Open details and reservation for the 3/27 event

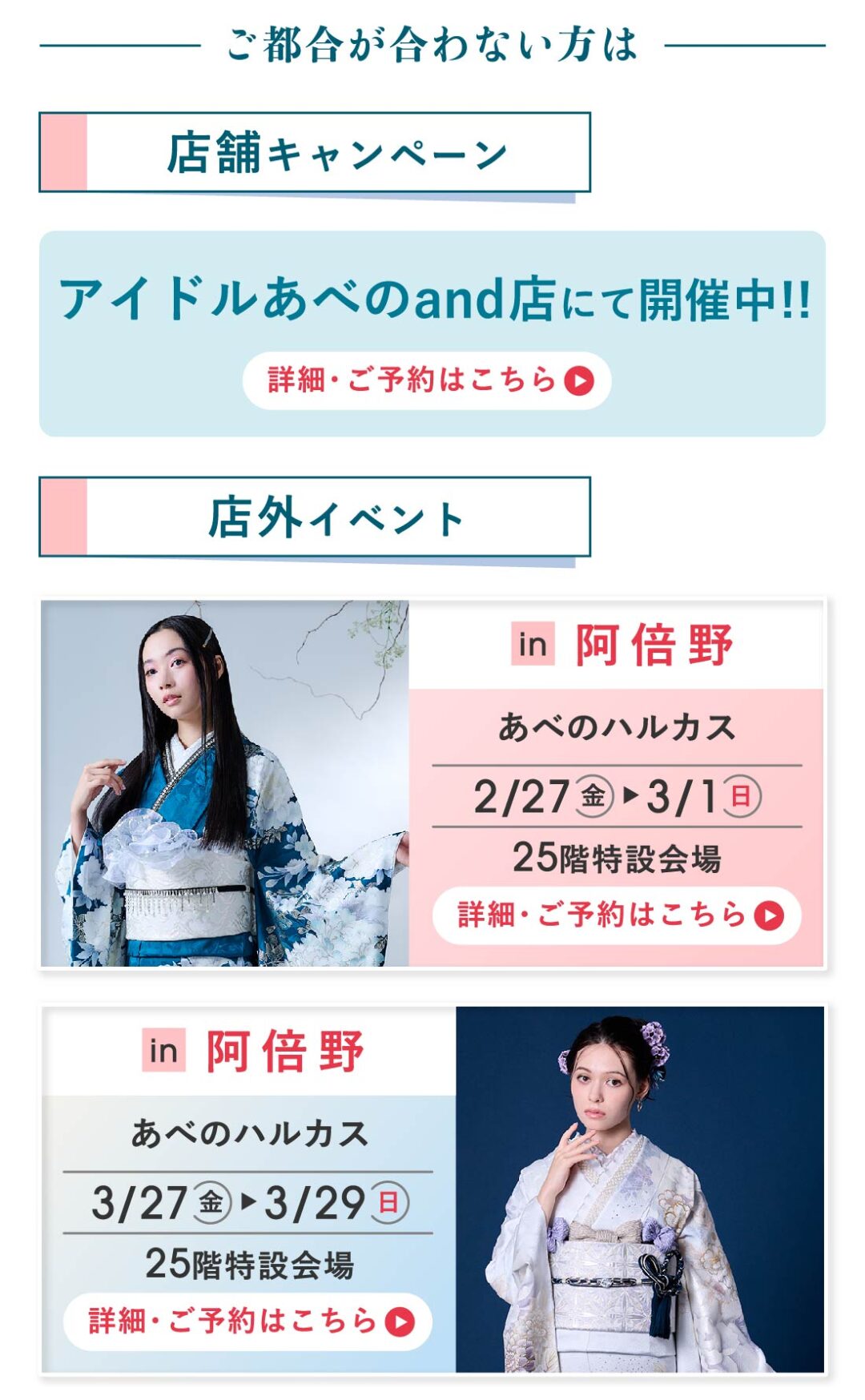click(247, 1321)
